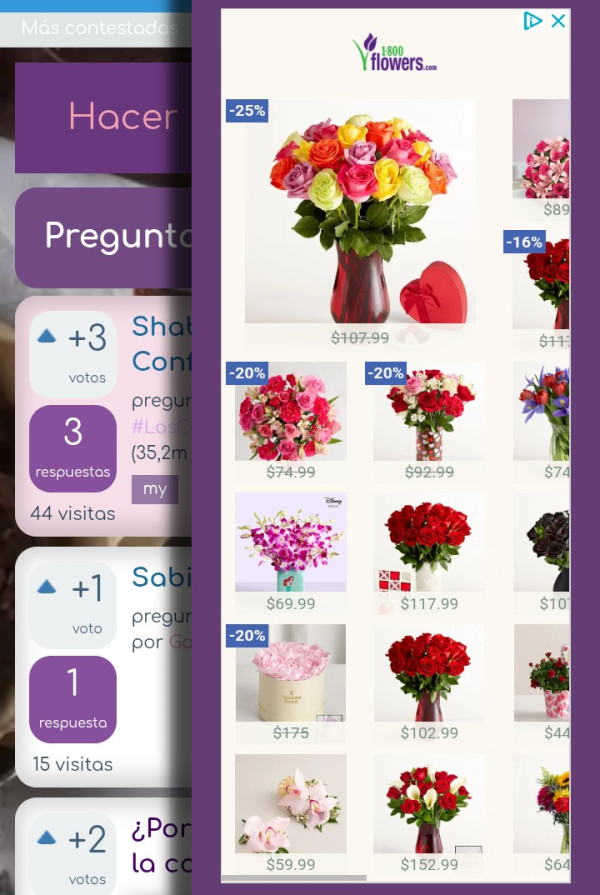View the $92.99 red and pink bouquet

coord(429,412)
